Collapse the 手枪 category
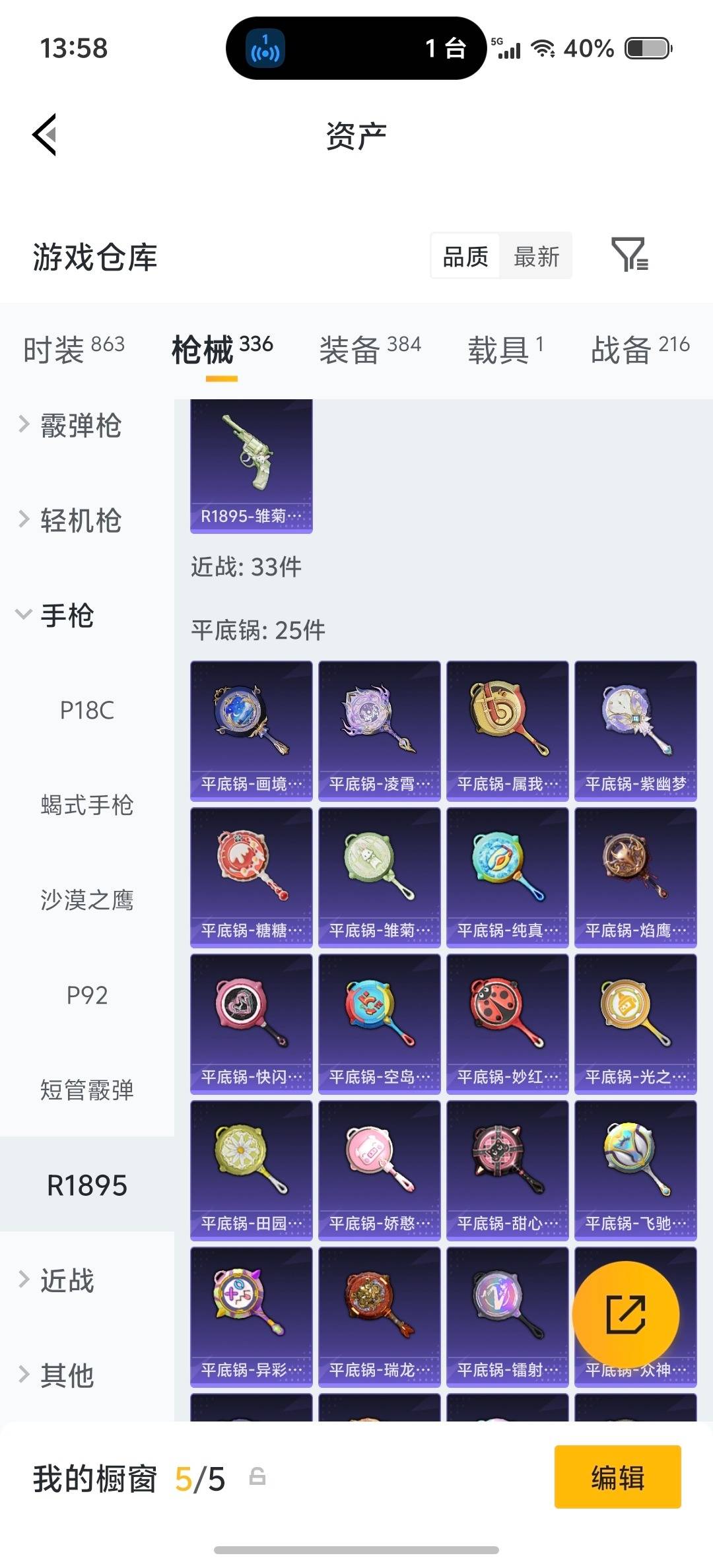The image size is (713, 1568). click(67, 617)
